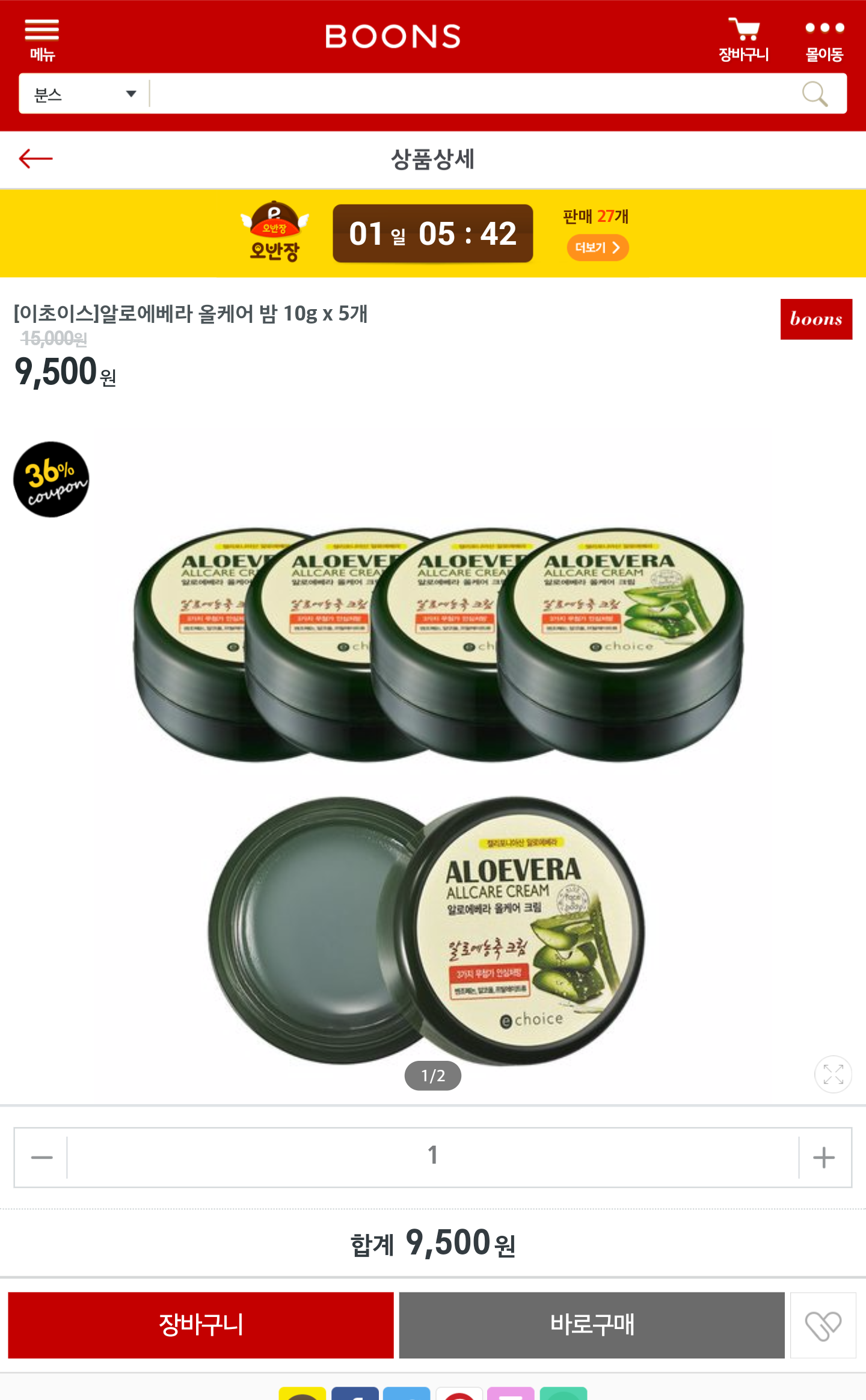
Task: Expand the 분스 category dropdown
Action: (x=84, y=94)
